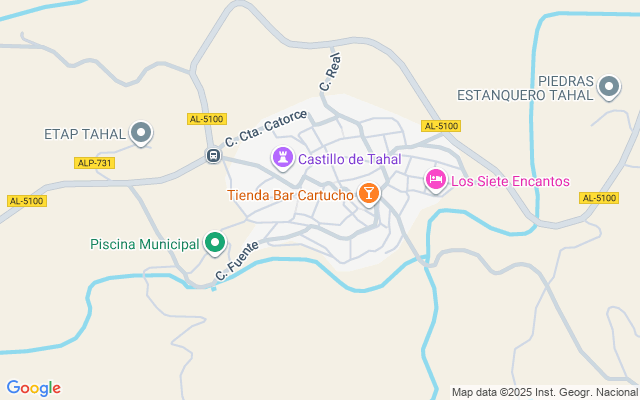Open the Piscina Municipal marker

click(215, 244)
